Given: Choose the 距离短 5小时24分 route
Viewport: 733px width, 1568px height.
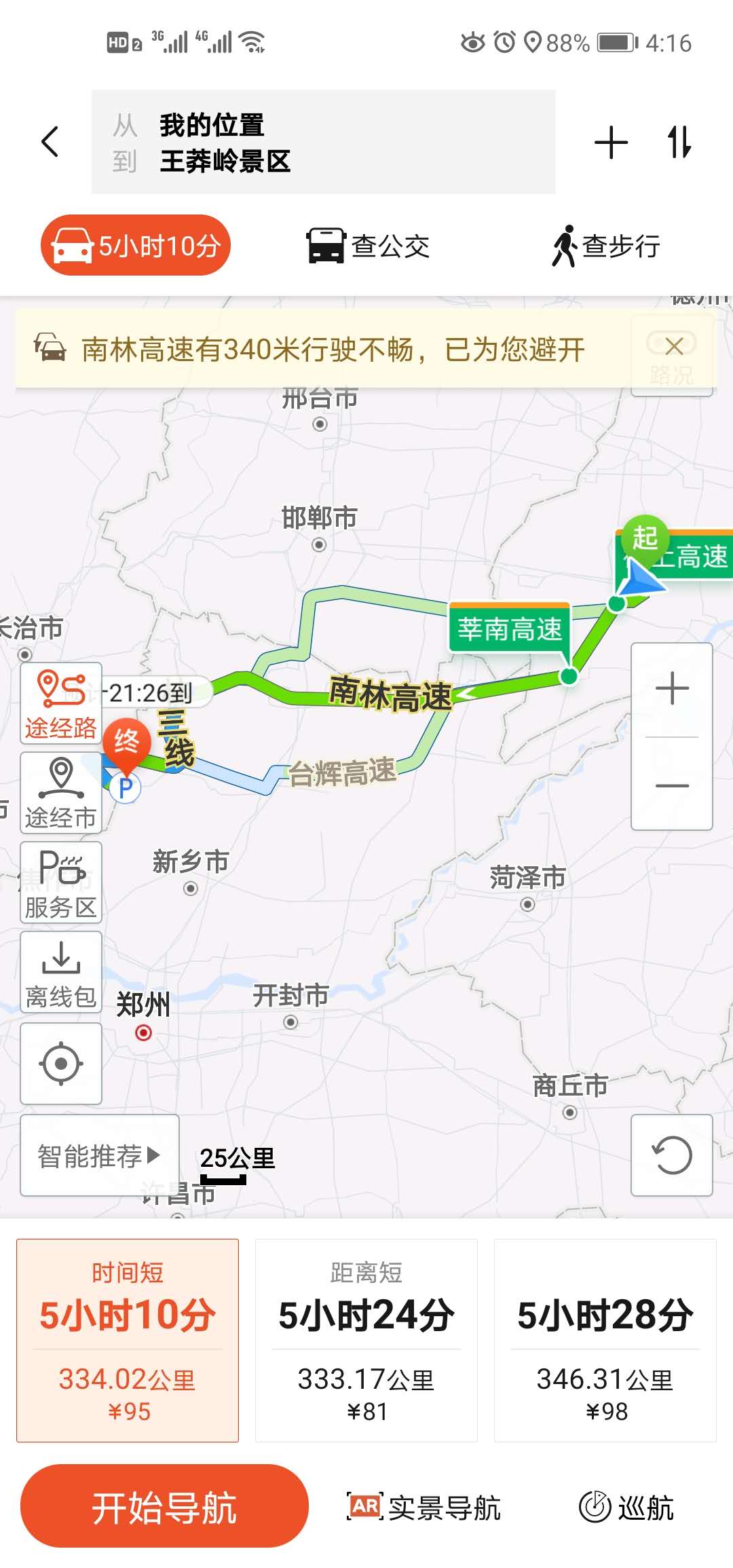Looking at the screenshot, I should (366, 1340).
